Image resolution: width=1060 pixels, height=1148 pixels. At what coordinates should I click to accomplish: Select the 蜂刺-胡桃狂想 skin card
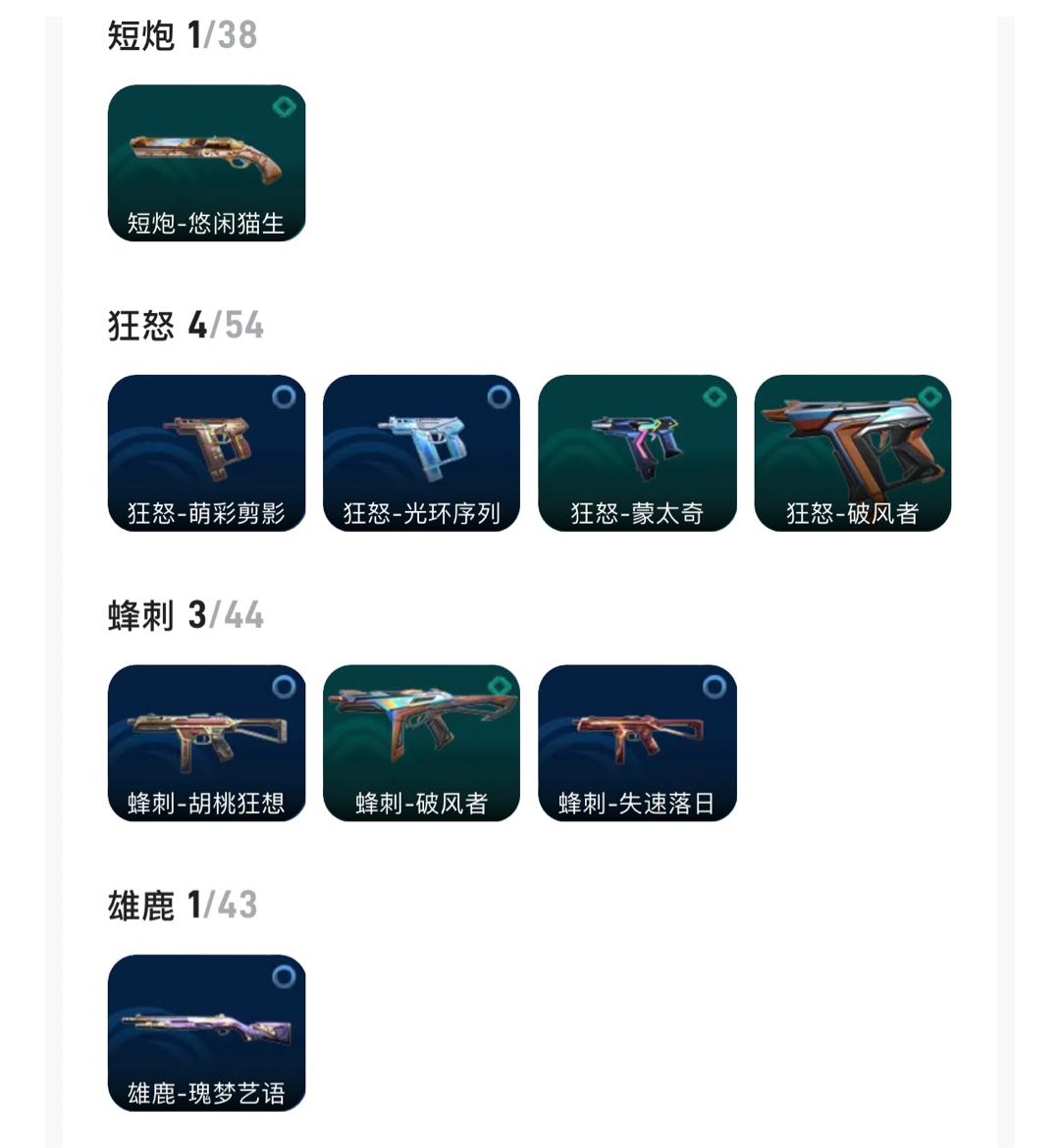point(206,743)
